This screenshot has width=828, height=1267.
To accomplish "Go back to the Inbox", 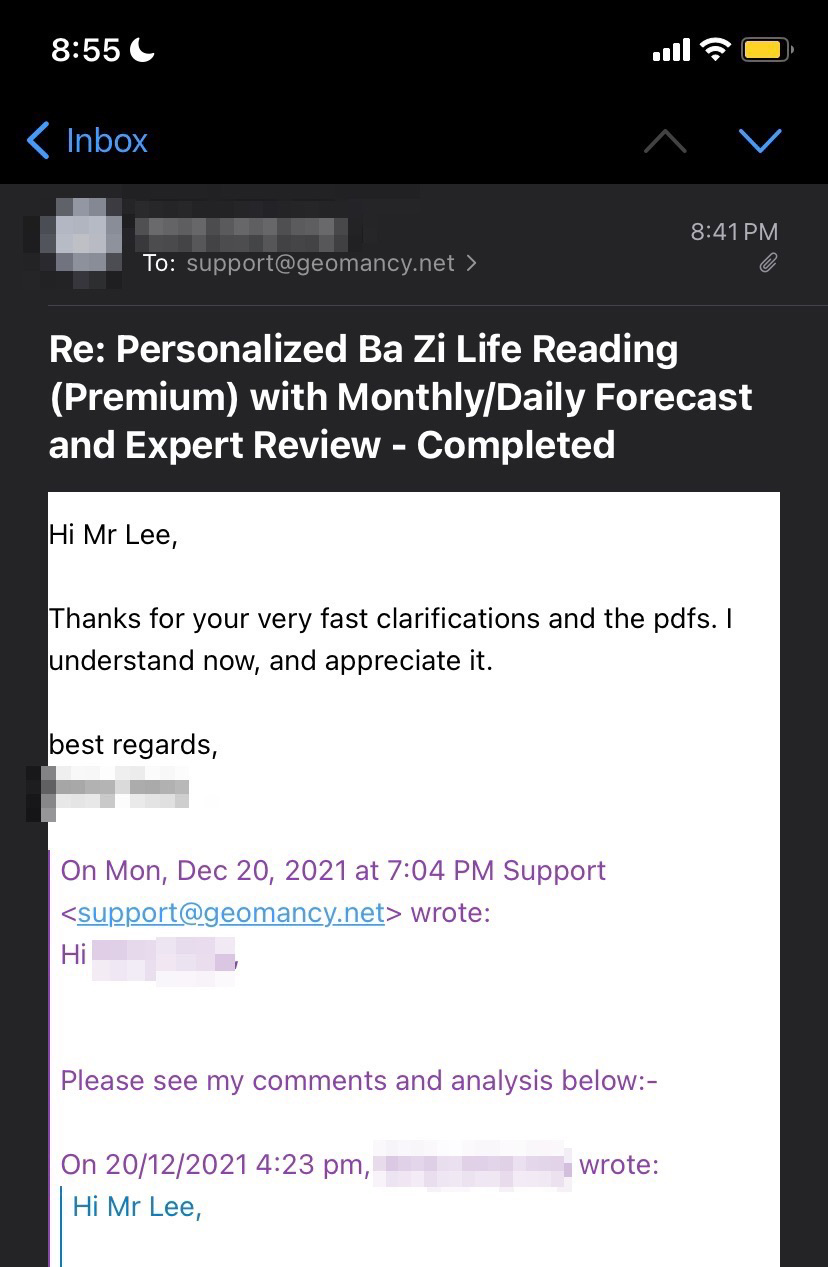I will point(88,141).
